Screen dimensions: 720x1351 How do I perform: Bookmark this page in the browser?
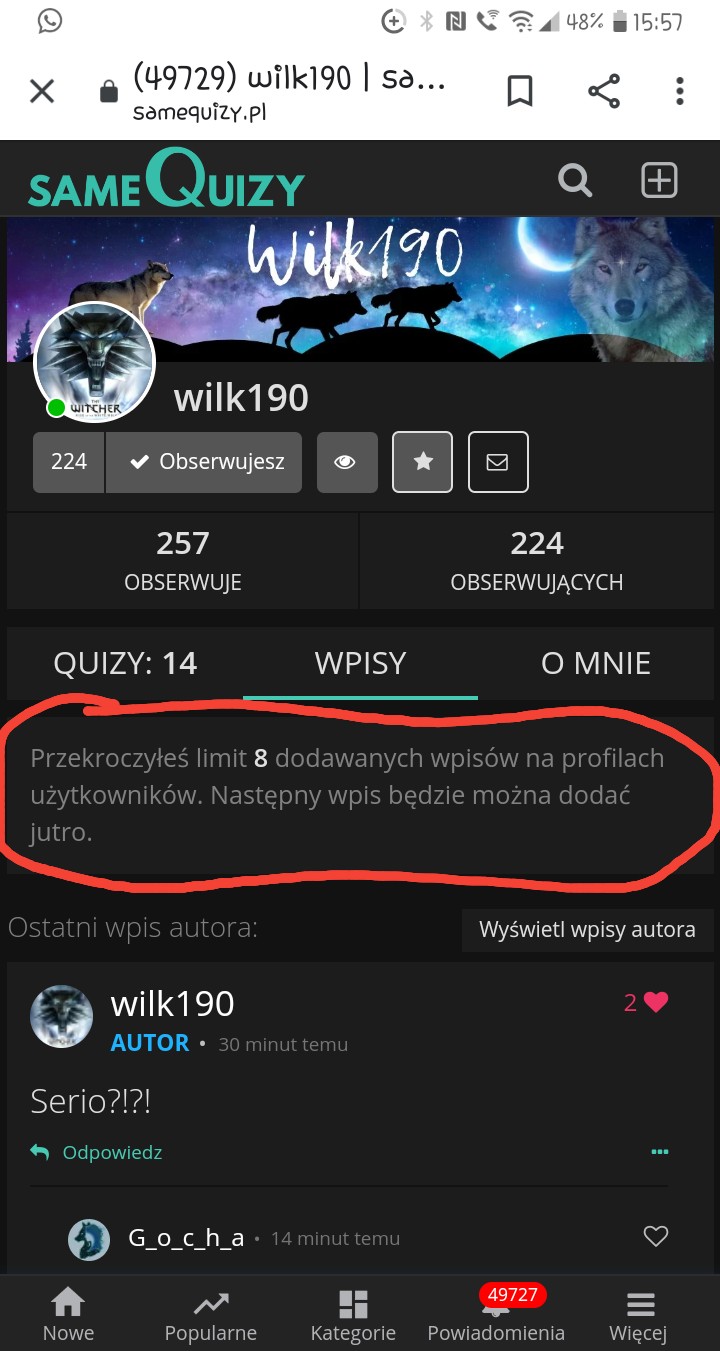pyautogui.click(x=520, y=92)
